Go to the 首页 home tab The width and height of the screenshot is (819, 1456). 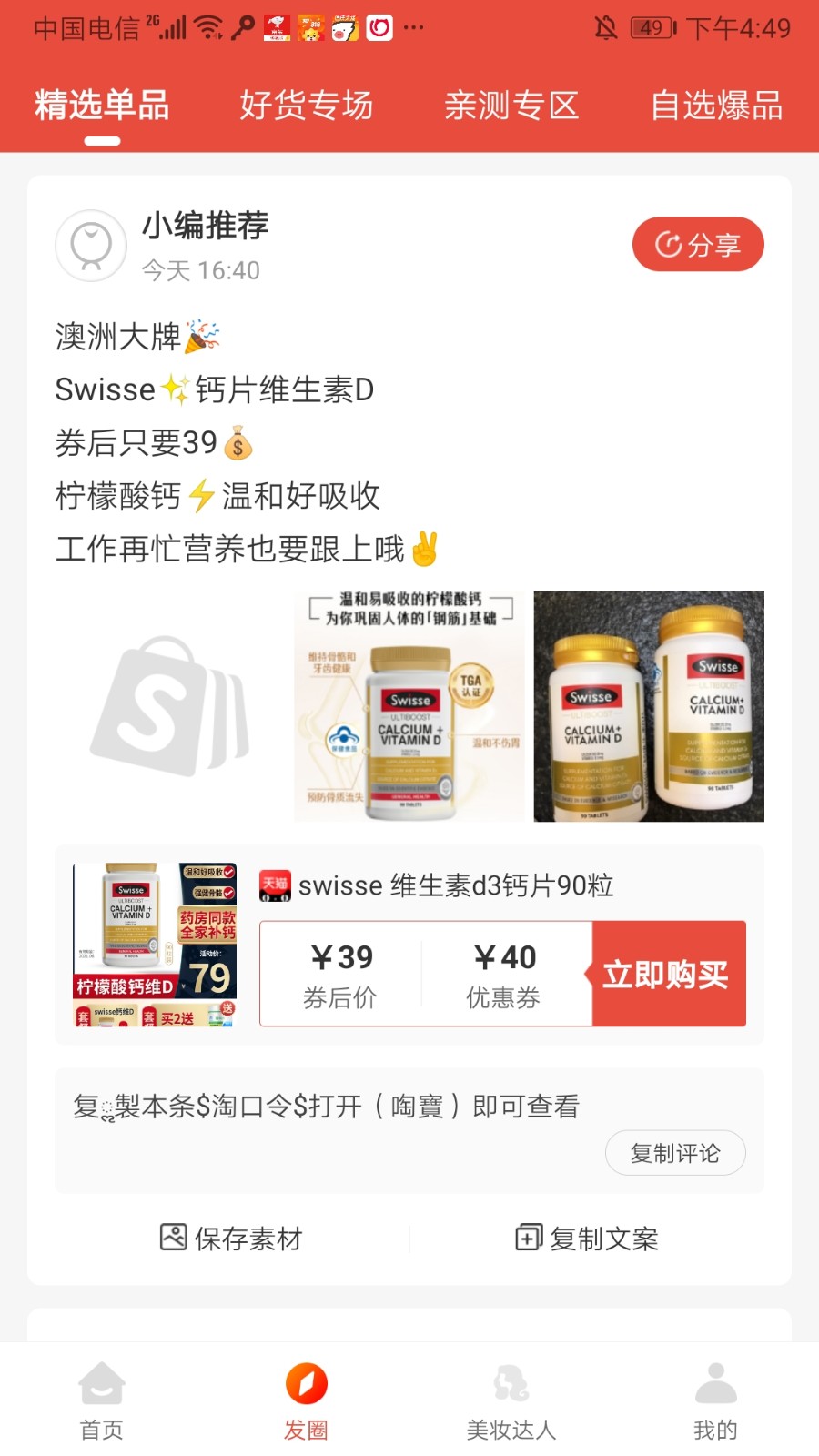(102, 1401)
